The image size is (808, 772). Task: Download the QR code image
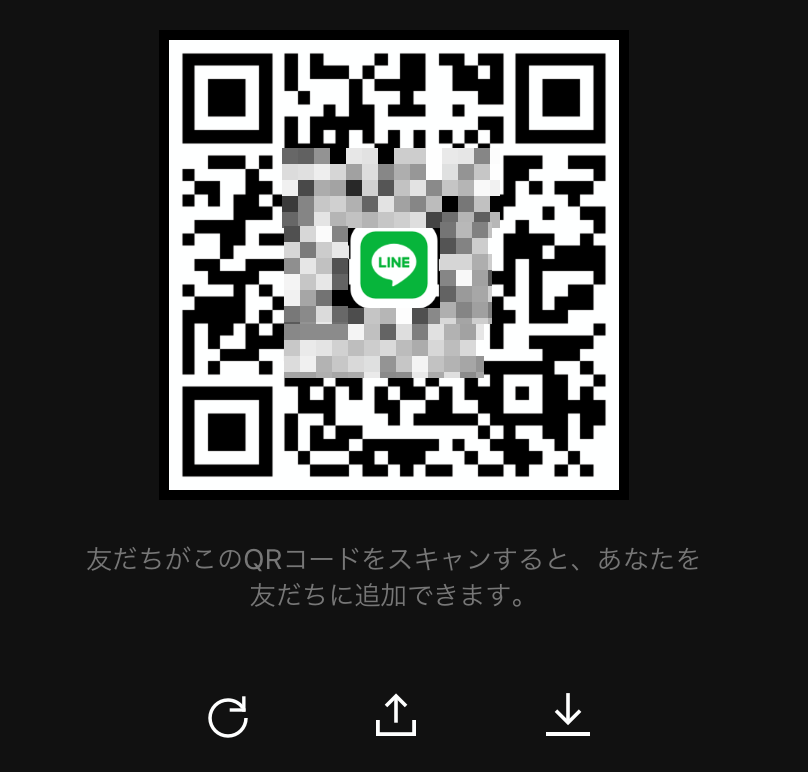pos(567,715)
